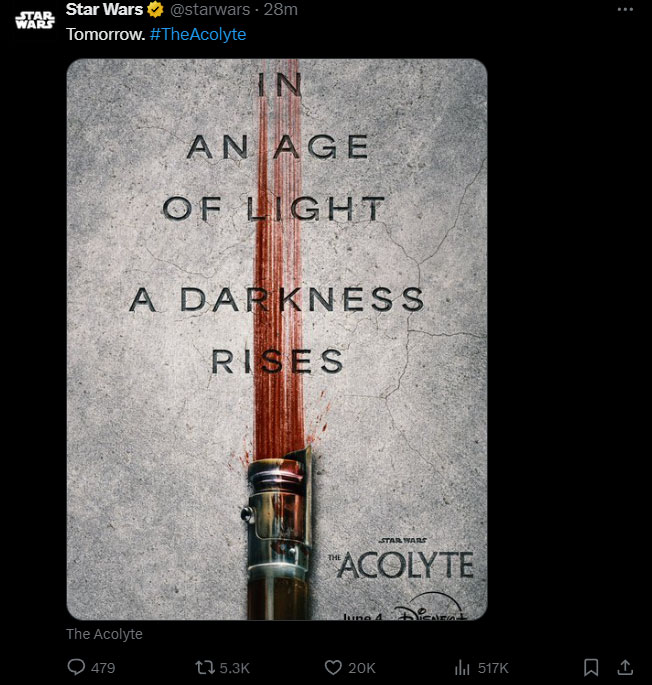Open the #TheAcolyte hashtag

coord(197,34)
